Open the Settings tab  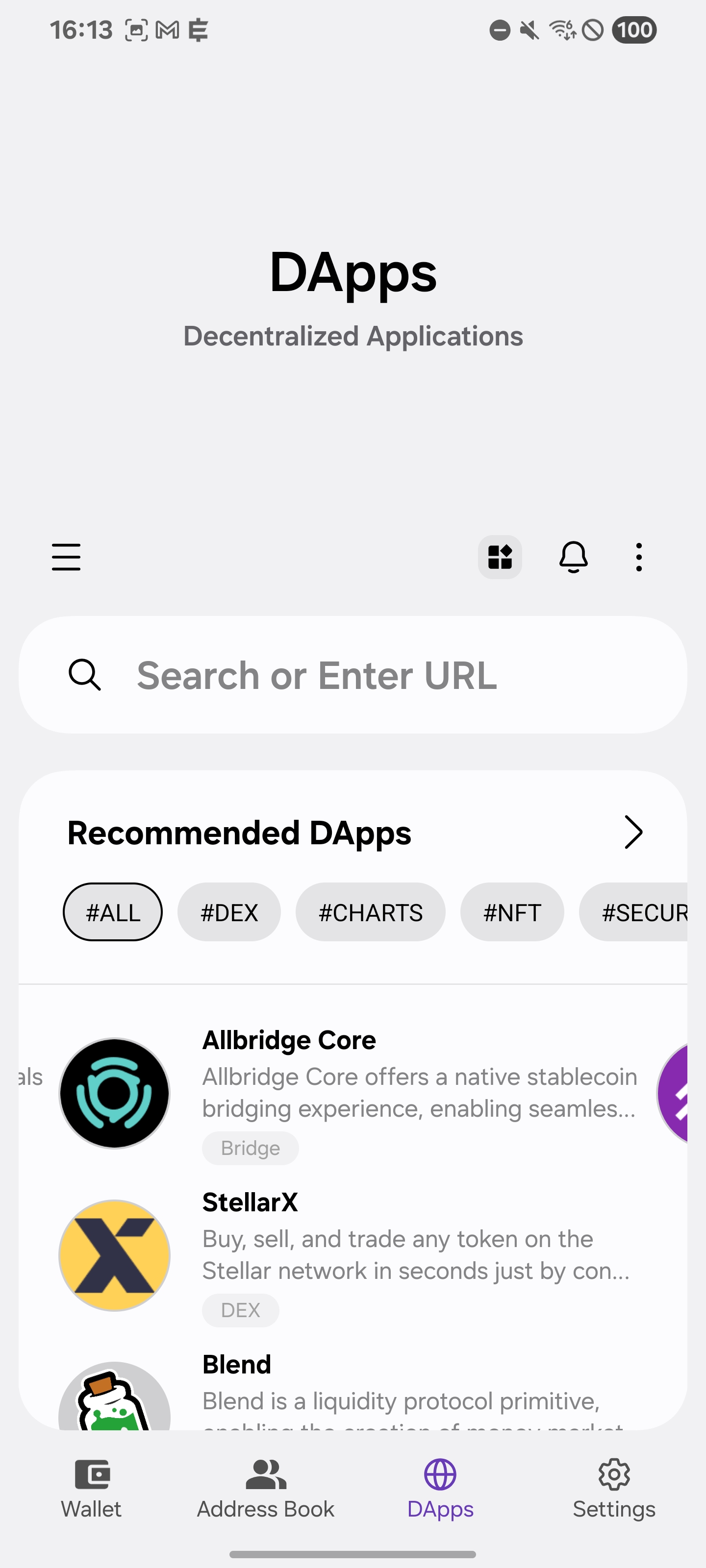(x=614, y=1489)
